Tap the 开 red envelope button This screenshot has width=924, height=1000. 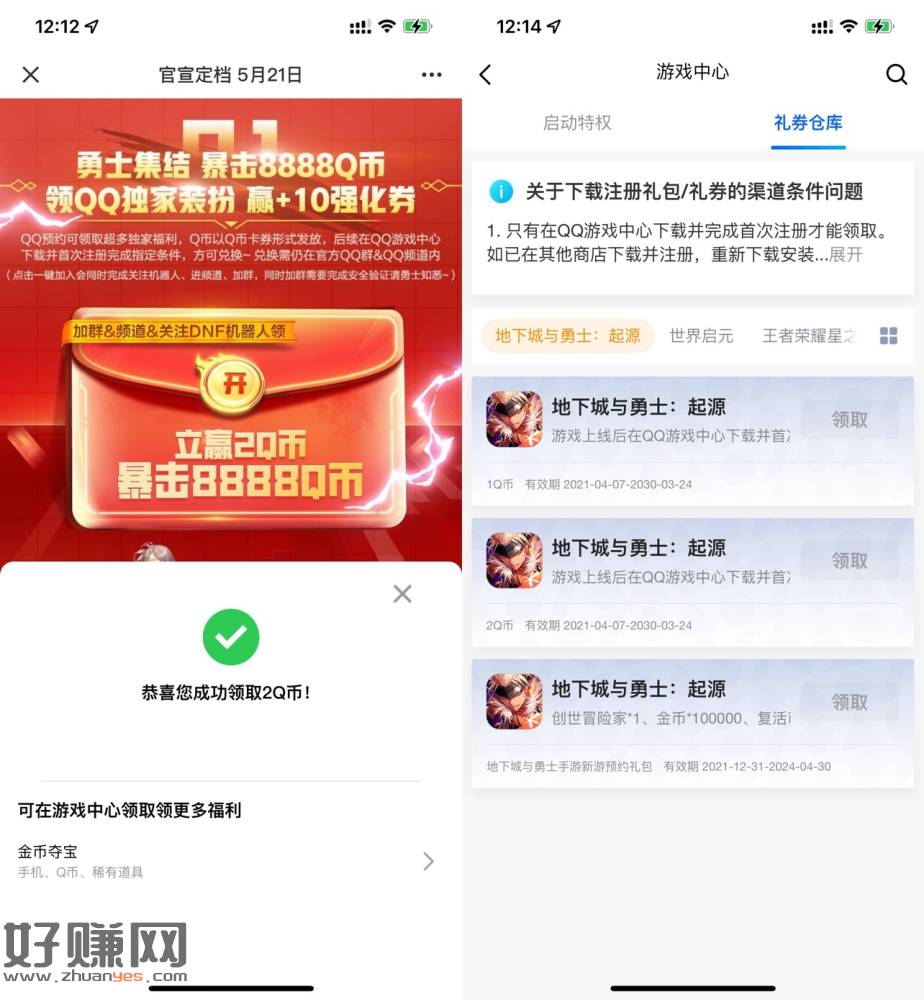pos(232,382)
